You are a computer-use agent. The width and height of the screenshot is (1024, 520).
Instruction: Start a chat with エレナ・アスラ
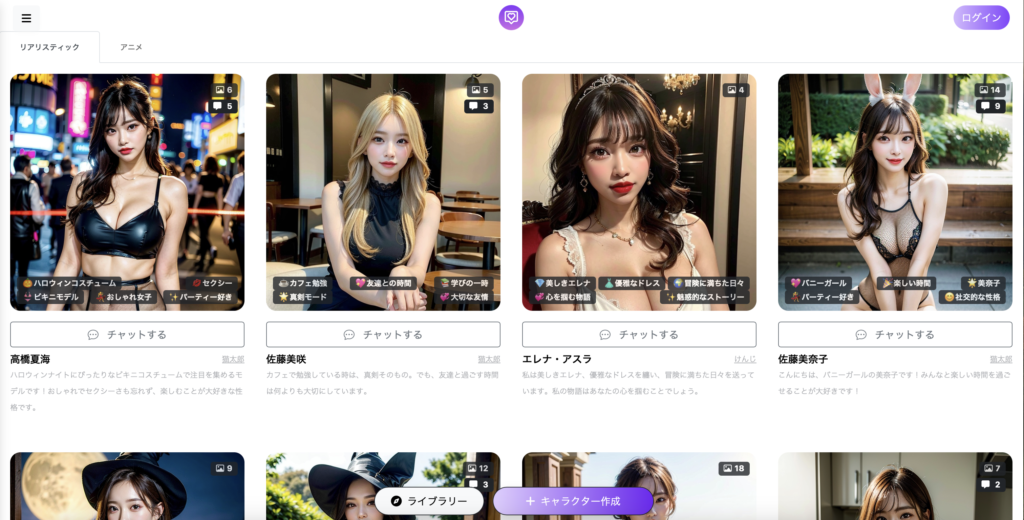coord(639,334)
